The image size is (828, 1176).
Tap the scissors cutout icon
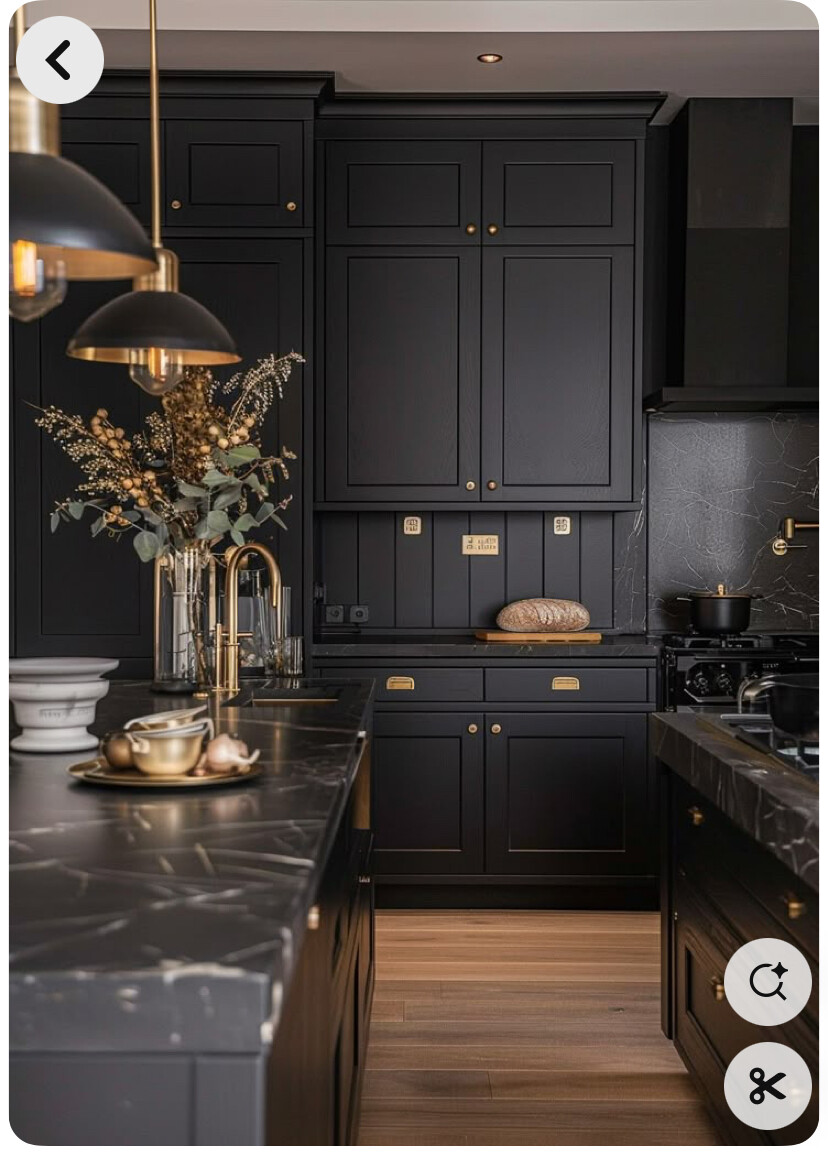767,1085
